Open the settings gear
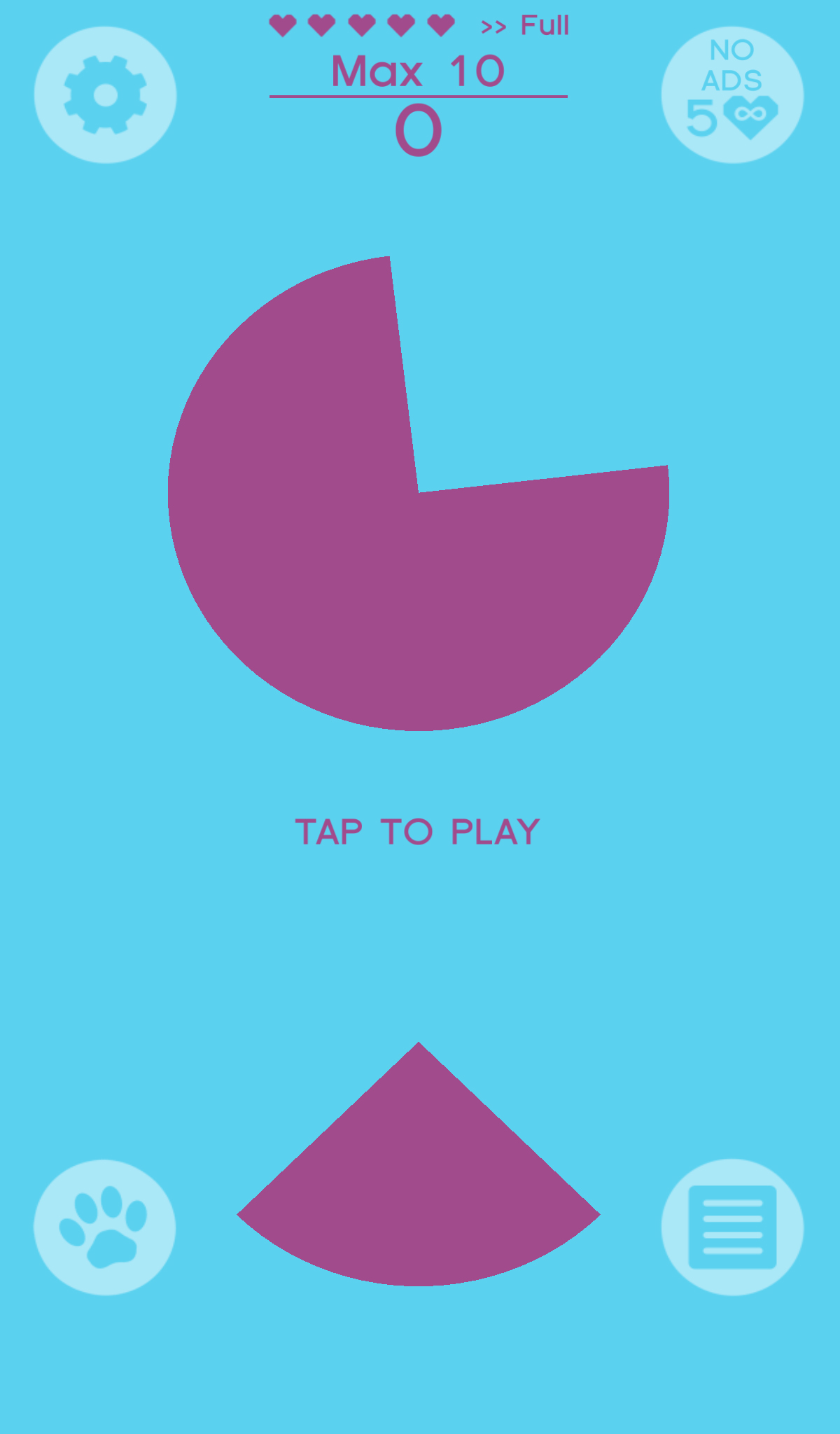The image size is (840, 1434). (105, 95)
